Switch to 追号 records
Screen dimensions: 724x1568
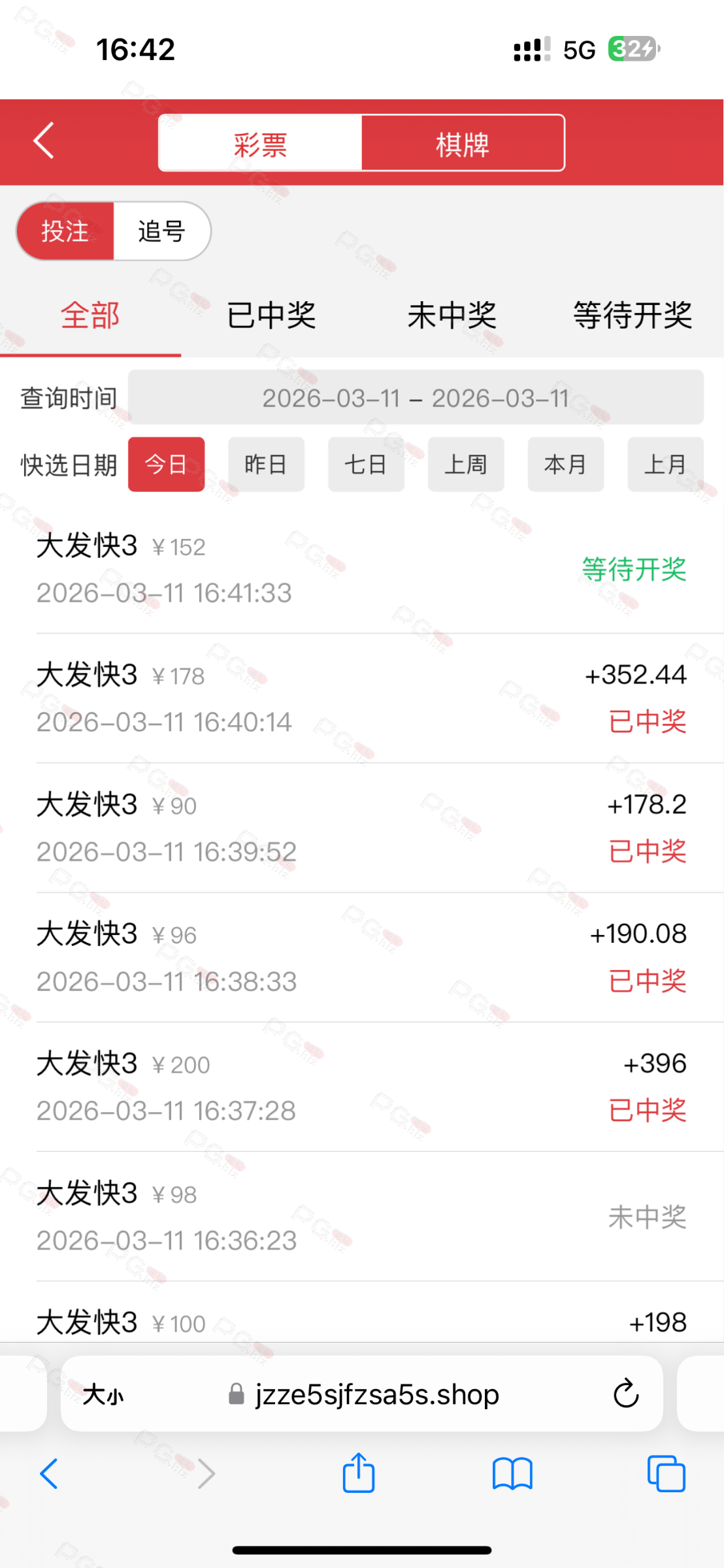pos(161,231)
